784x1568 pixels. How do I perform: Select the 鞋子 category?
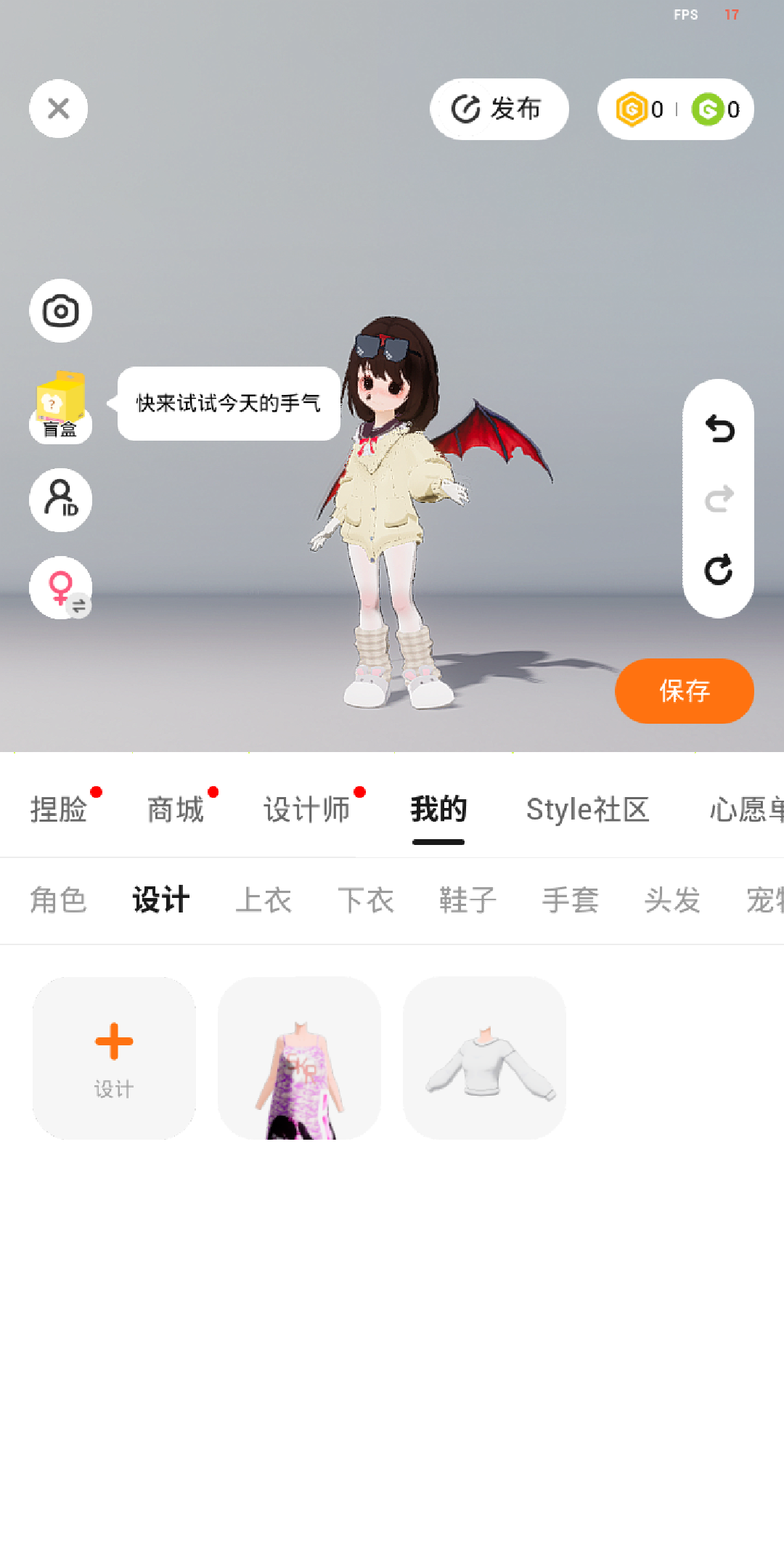(x=468, y=900)
